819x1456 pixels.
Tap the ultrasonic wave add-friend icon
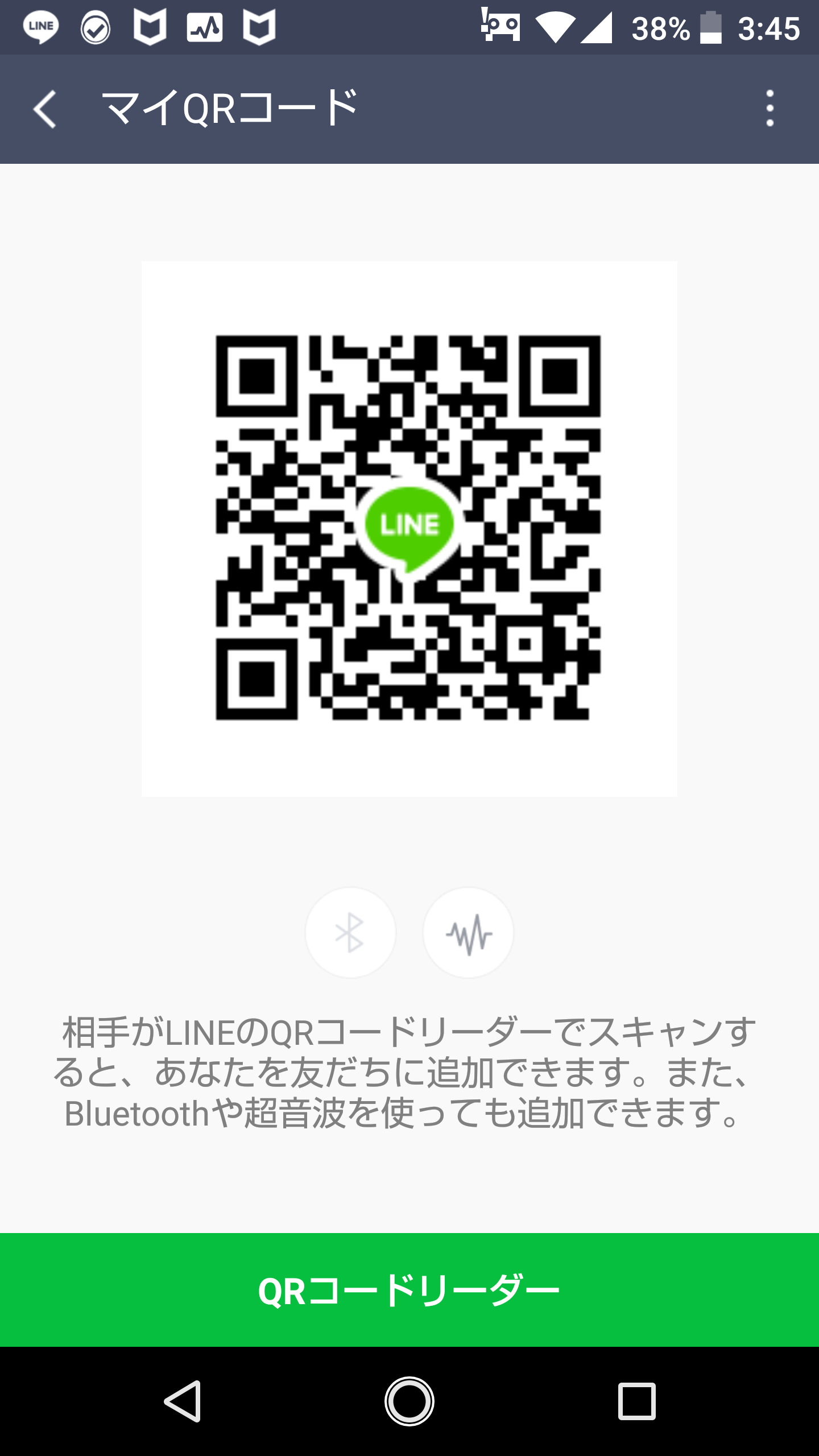coord(468,933)
